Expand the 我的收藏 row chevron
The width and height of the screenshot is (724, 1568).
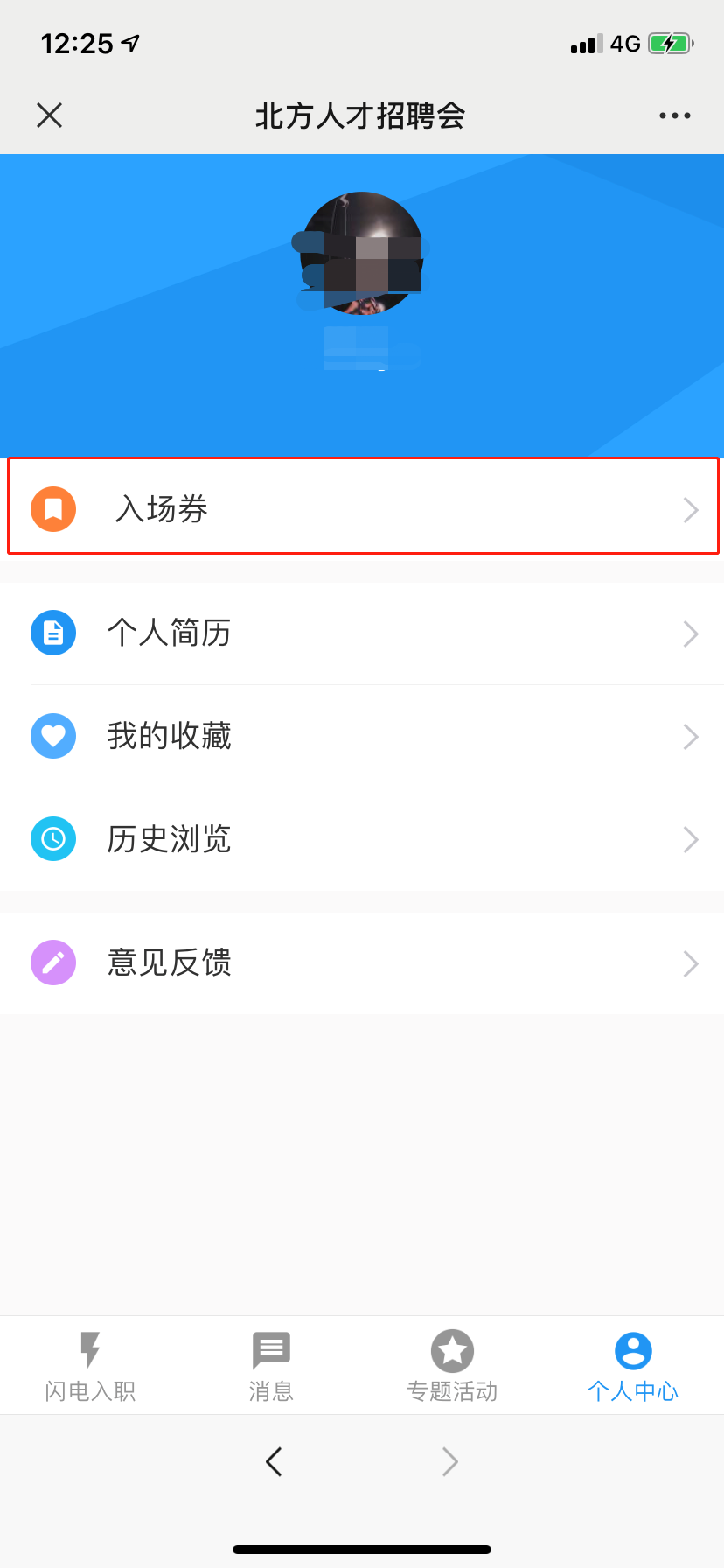click(691, 736)
